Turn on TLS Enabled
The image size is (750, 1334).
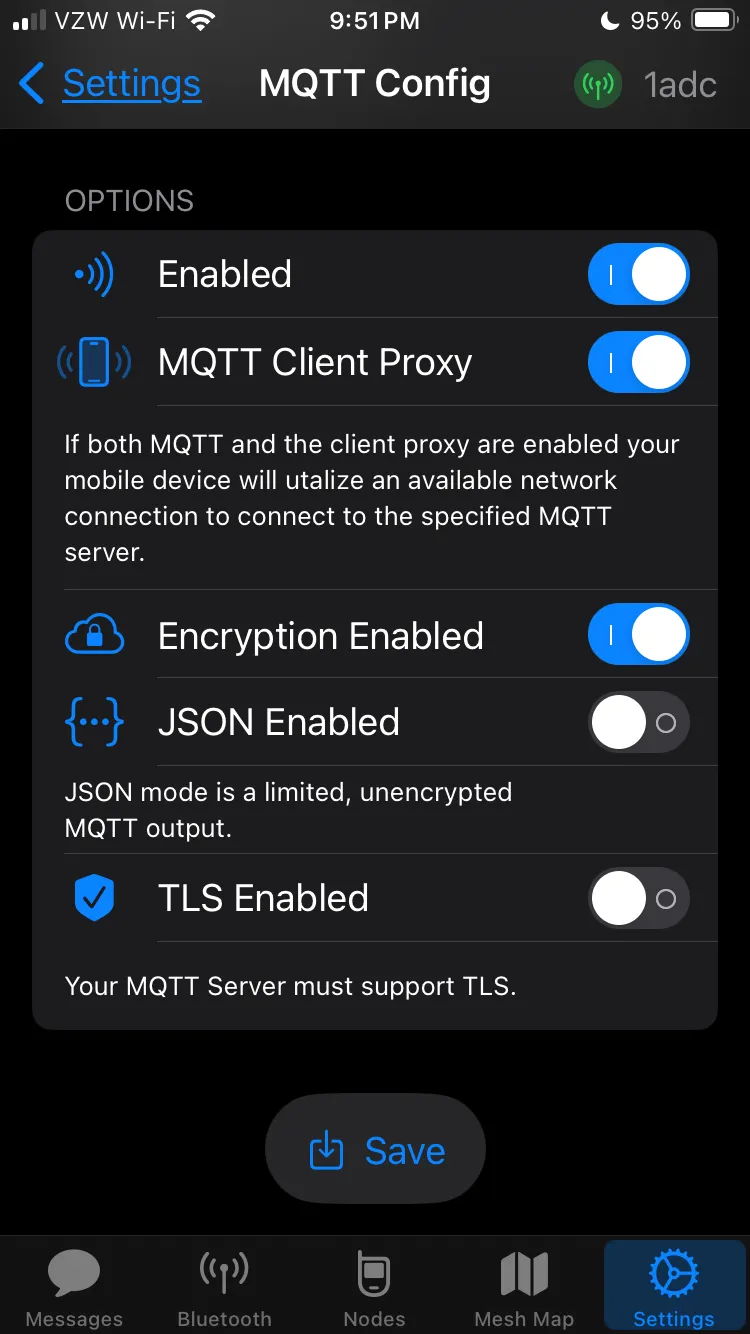[x=638, y=898]
